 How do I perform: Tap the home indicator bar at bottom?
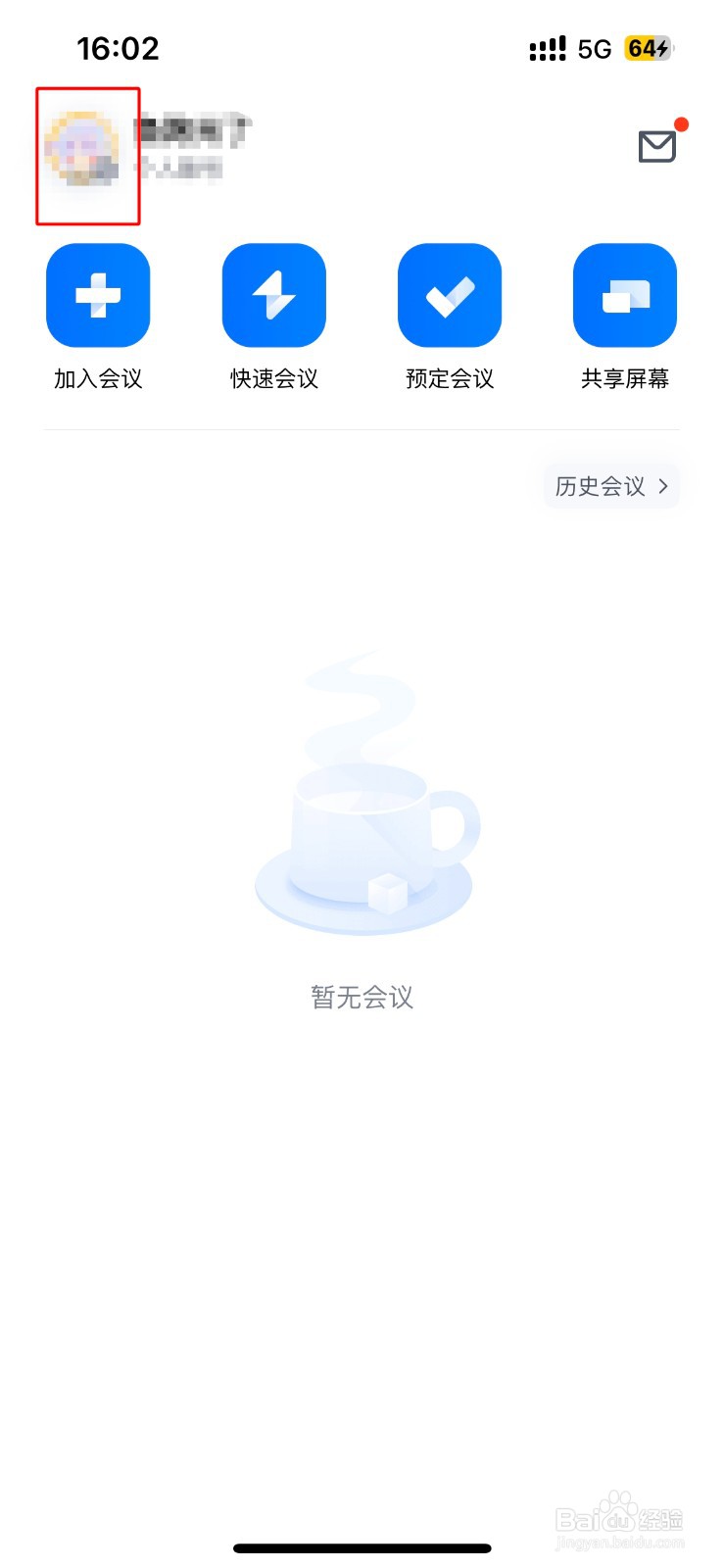tap(362, 1548)
